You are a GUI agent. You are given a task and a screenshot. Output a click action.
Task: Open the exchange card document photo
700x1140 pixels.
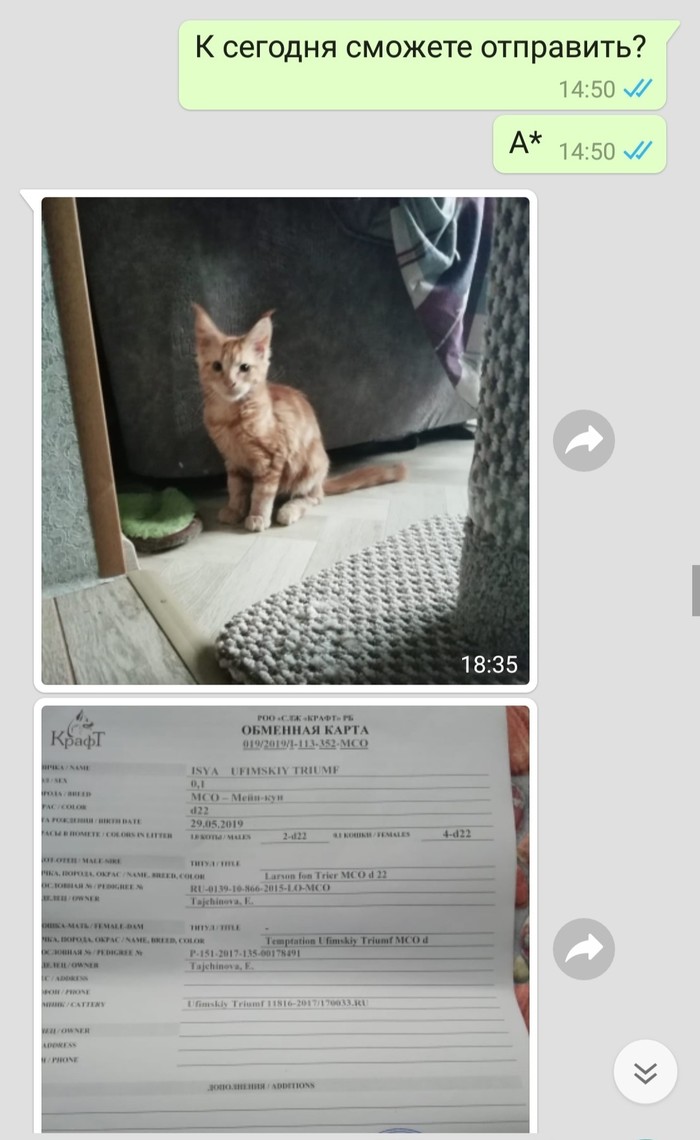click(x=285, y=915)
